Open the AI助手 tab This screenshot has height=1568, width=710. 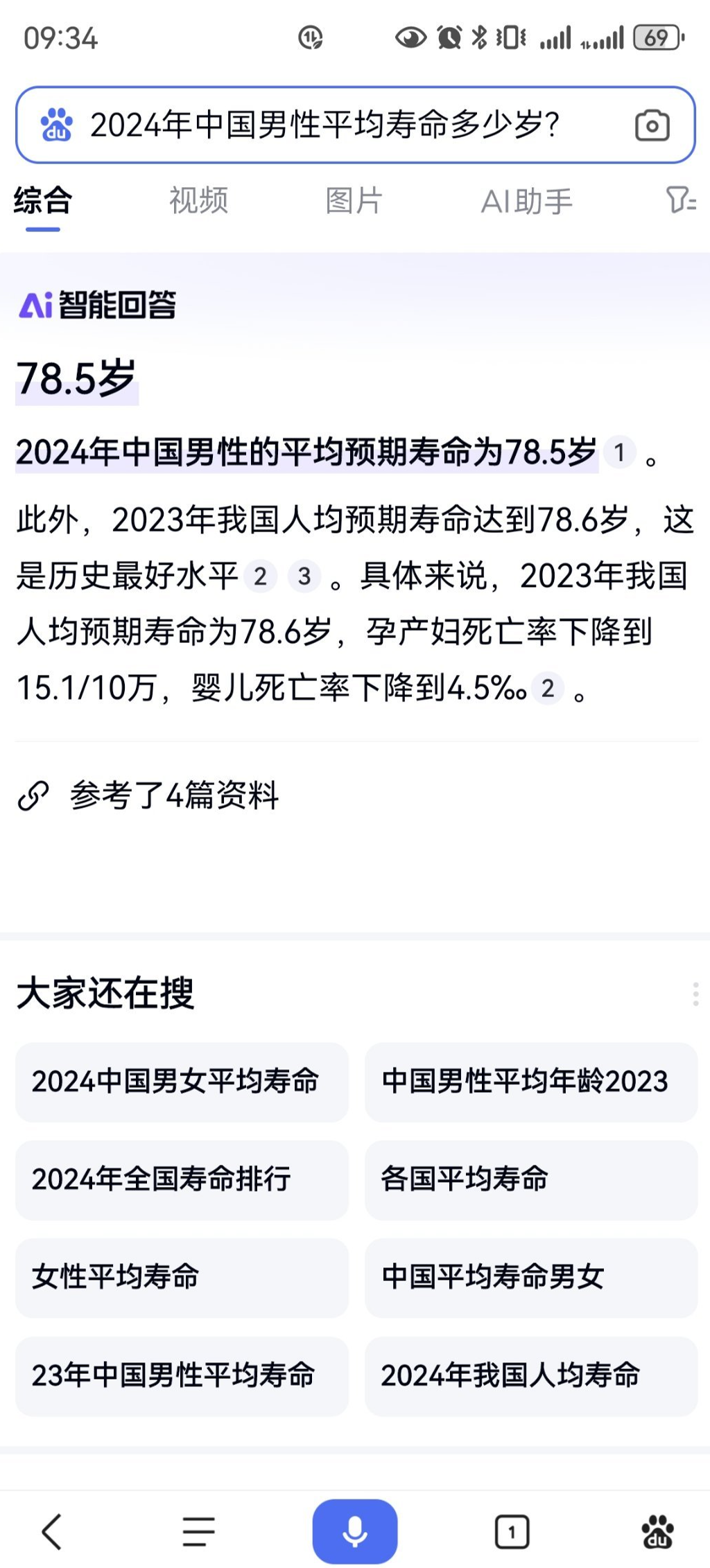[526, 202]
